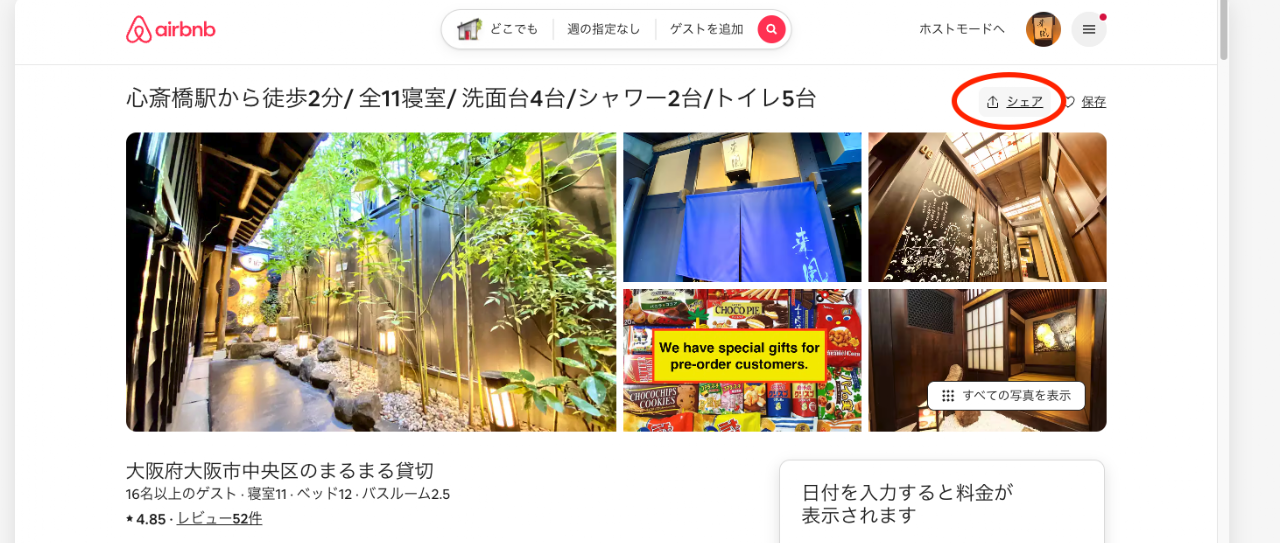This screenshot has height=543, width=1280.
Task: View the blue noren curtain photo
Action: coord(742,207)
